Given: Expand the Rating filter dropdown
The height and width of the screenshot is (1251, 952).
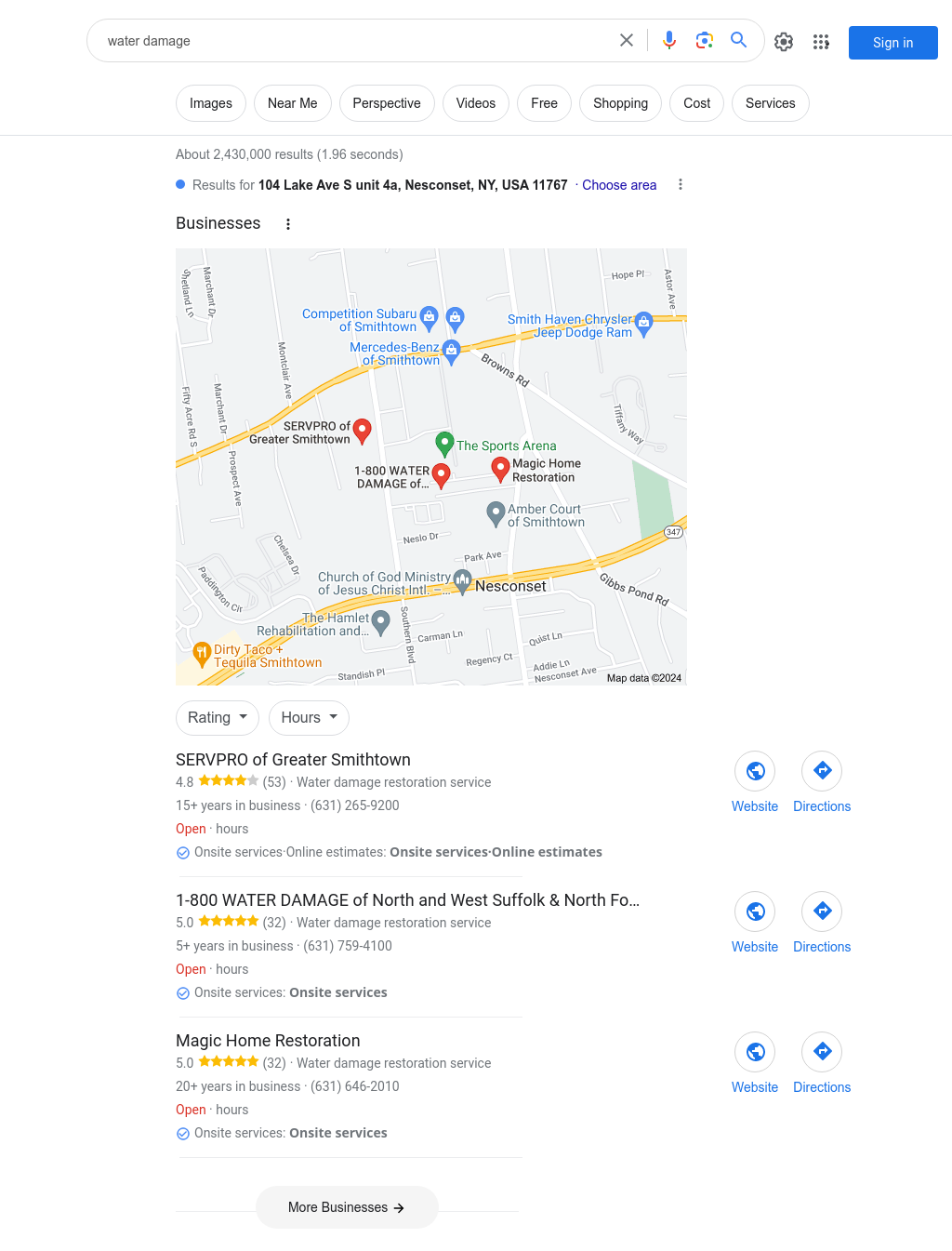Looking at the screenshot, I should (x=218, y=718).
